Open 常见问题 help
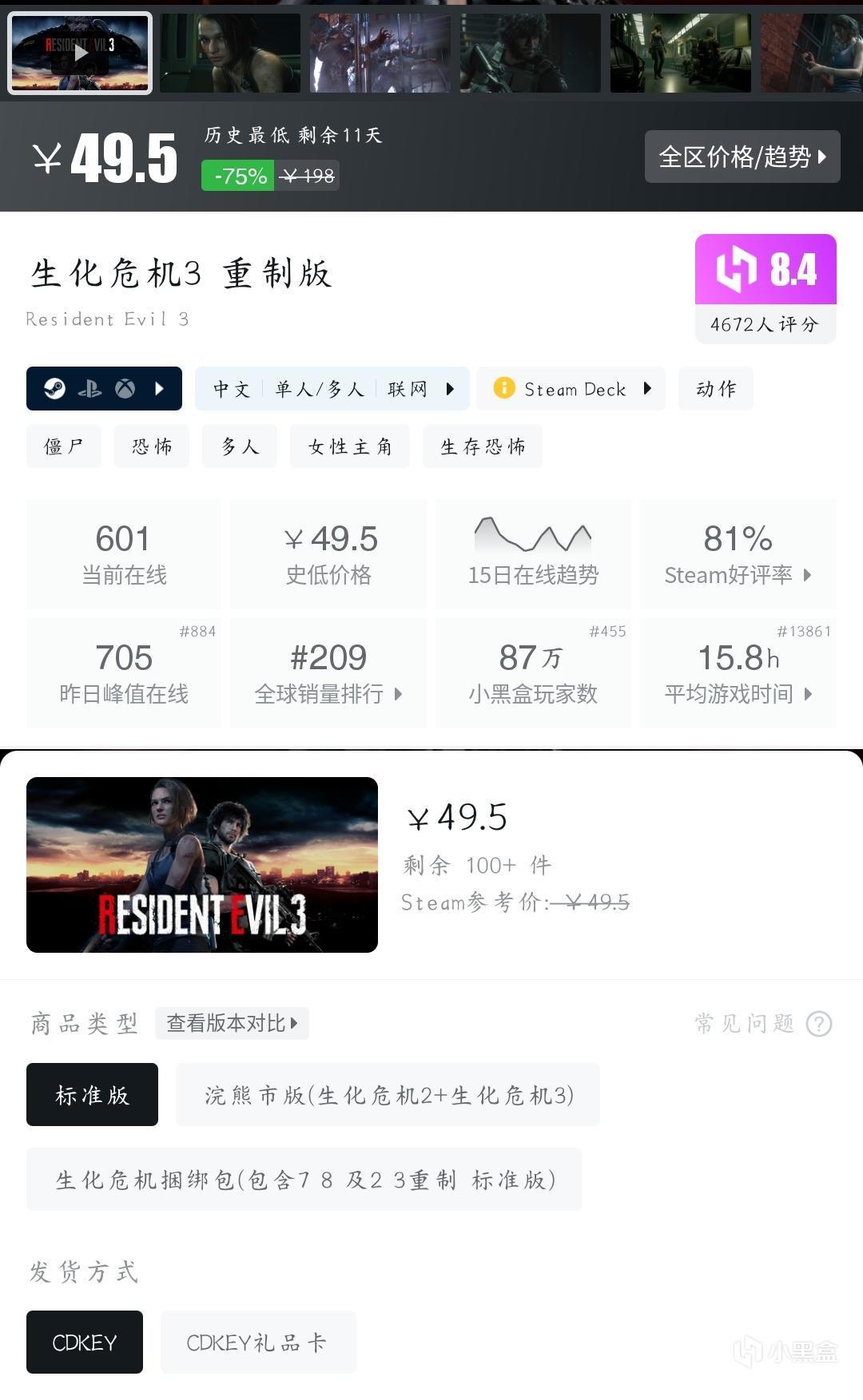The height and width of the screenshot is (1400, 863). point(763,1023)
